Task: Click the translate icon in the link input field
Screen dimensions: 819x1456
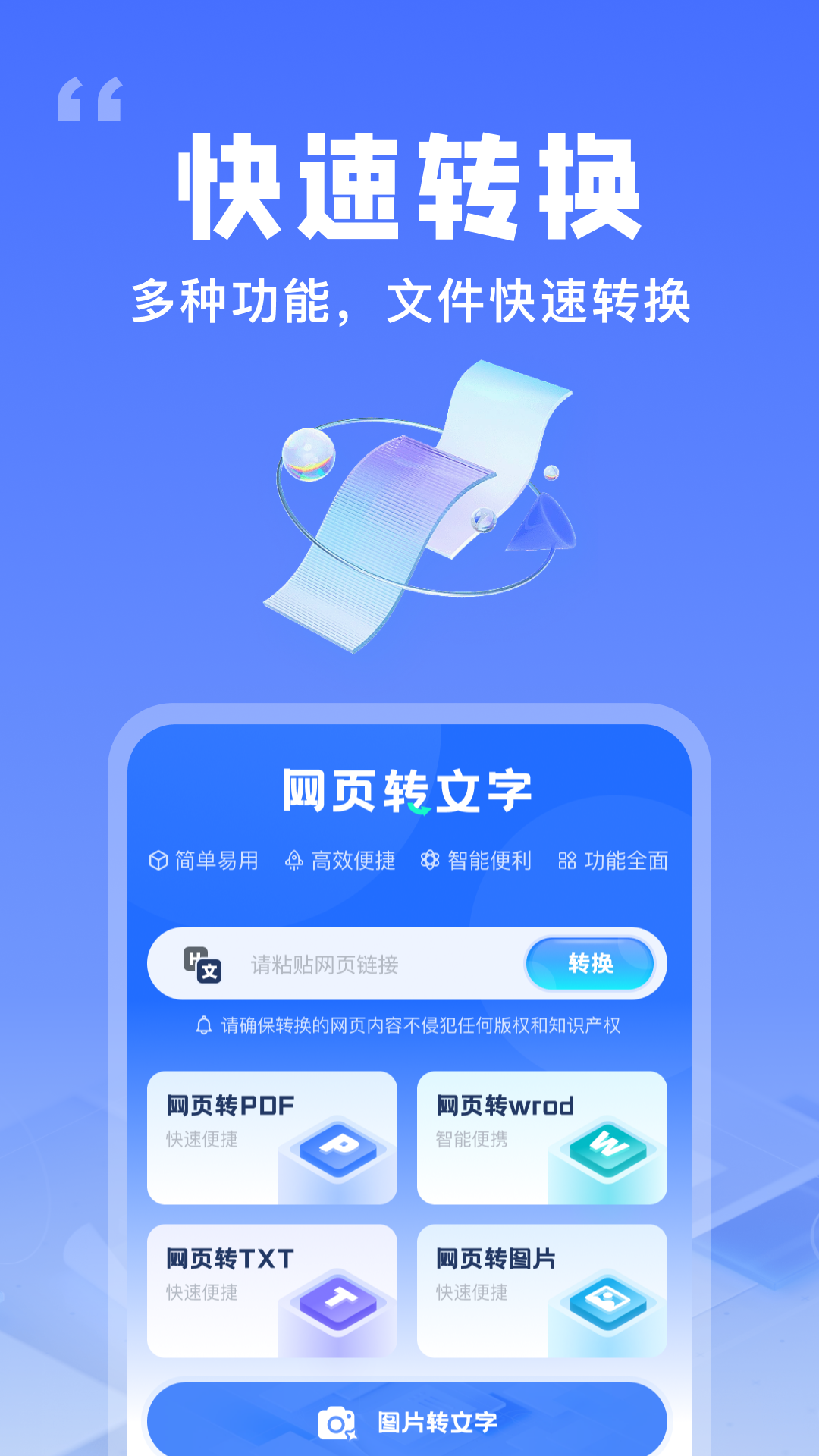Action: (203, 964)
